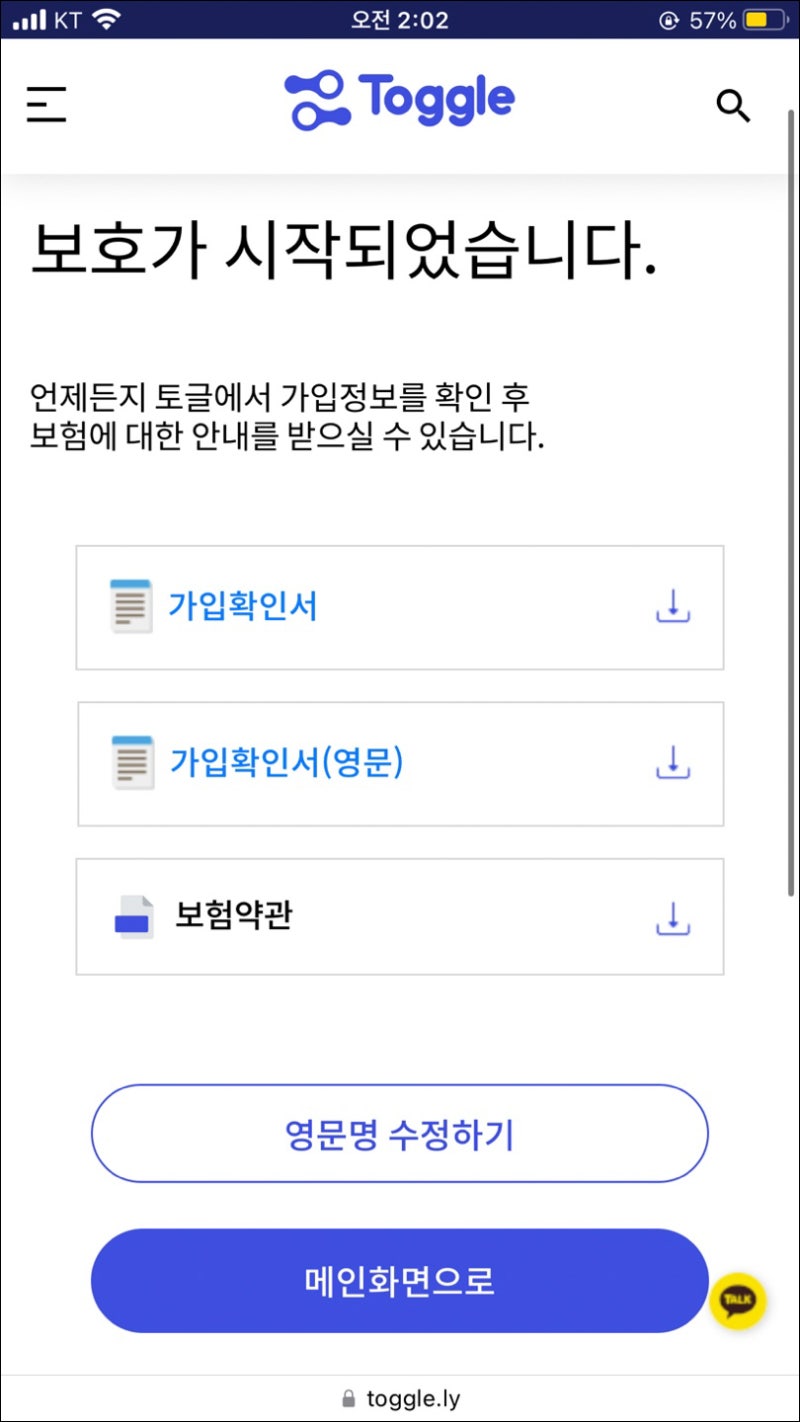
Task: Tap the document icon beside 가입확인서
Action: click(x=130, y=606)
